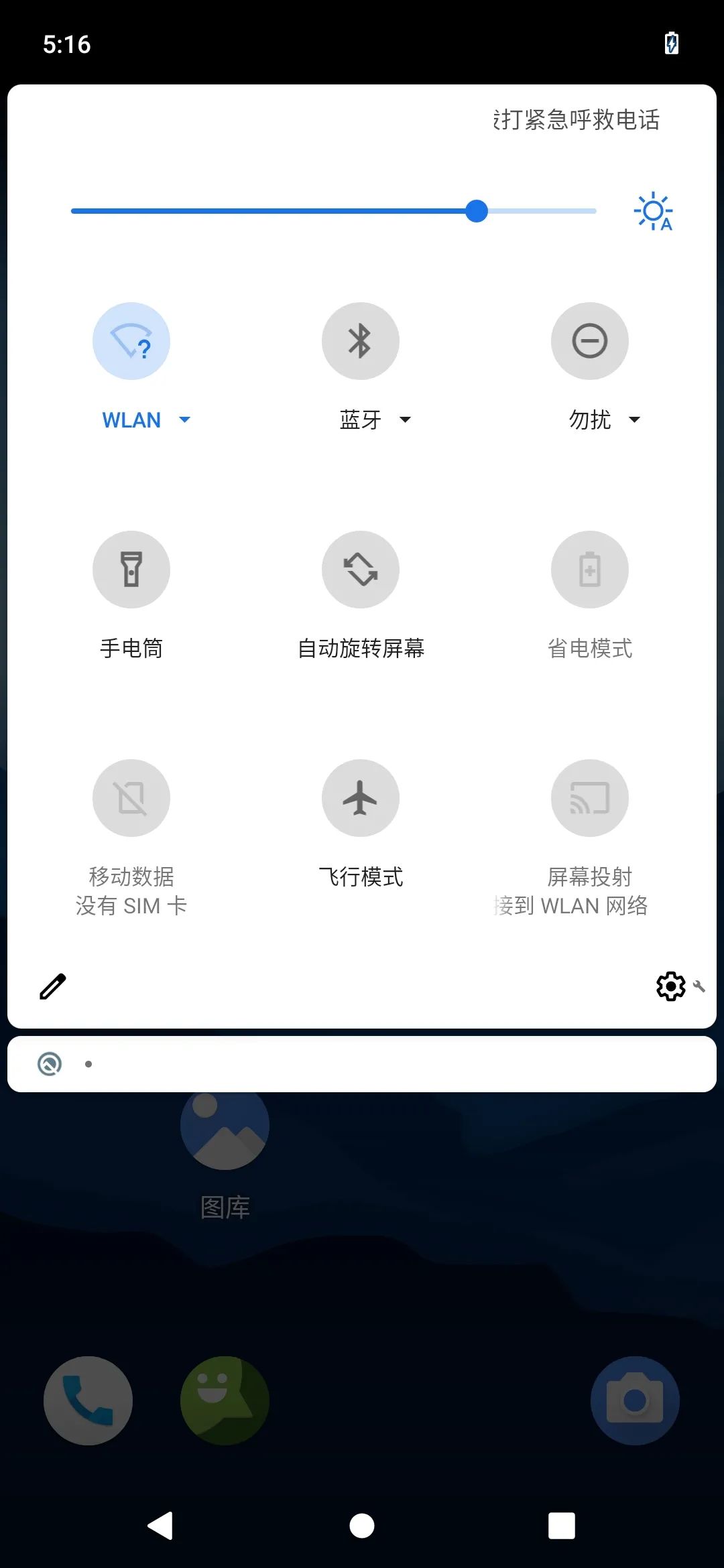724x1568 pixels.
Task: Enable Do Not Disturb (勿扰) tile
Action: (590, 341)
